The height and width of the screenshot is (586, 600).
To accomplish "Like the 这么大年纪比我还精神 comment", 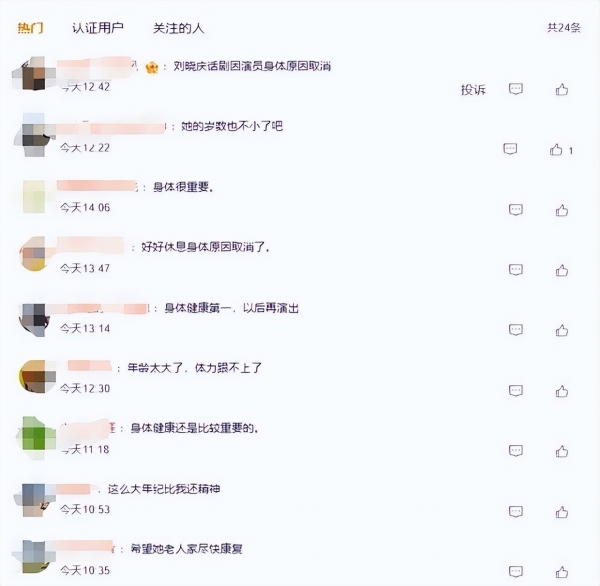I will pos(562,511).
